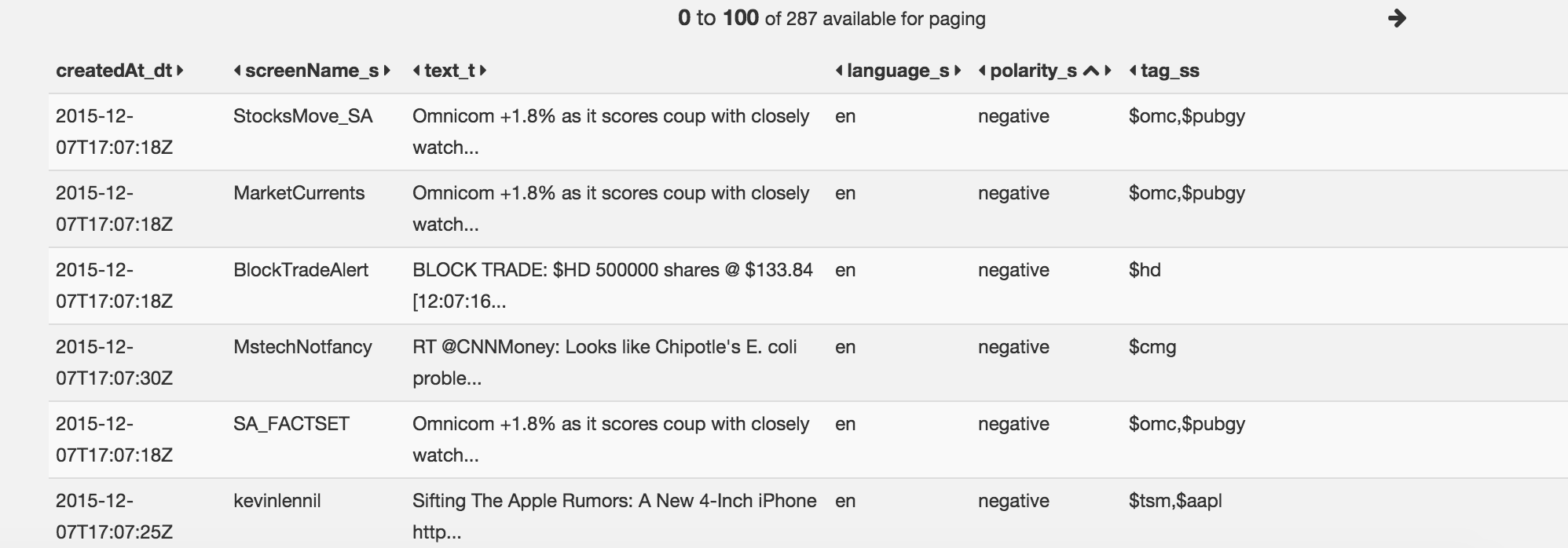Sort the table by text_t column
1568x548 pixels.
449,71
